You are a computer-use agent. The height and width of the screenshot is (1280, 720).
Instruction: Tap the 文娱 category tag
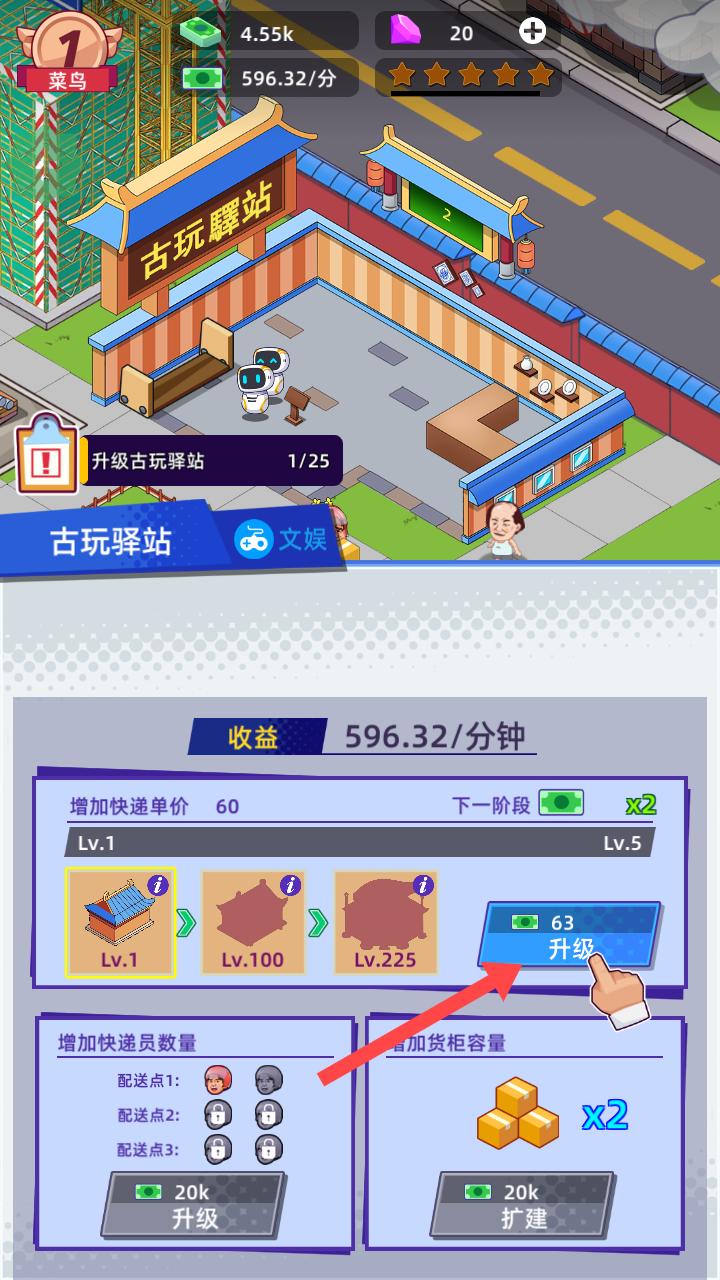tap(282, 539)
